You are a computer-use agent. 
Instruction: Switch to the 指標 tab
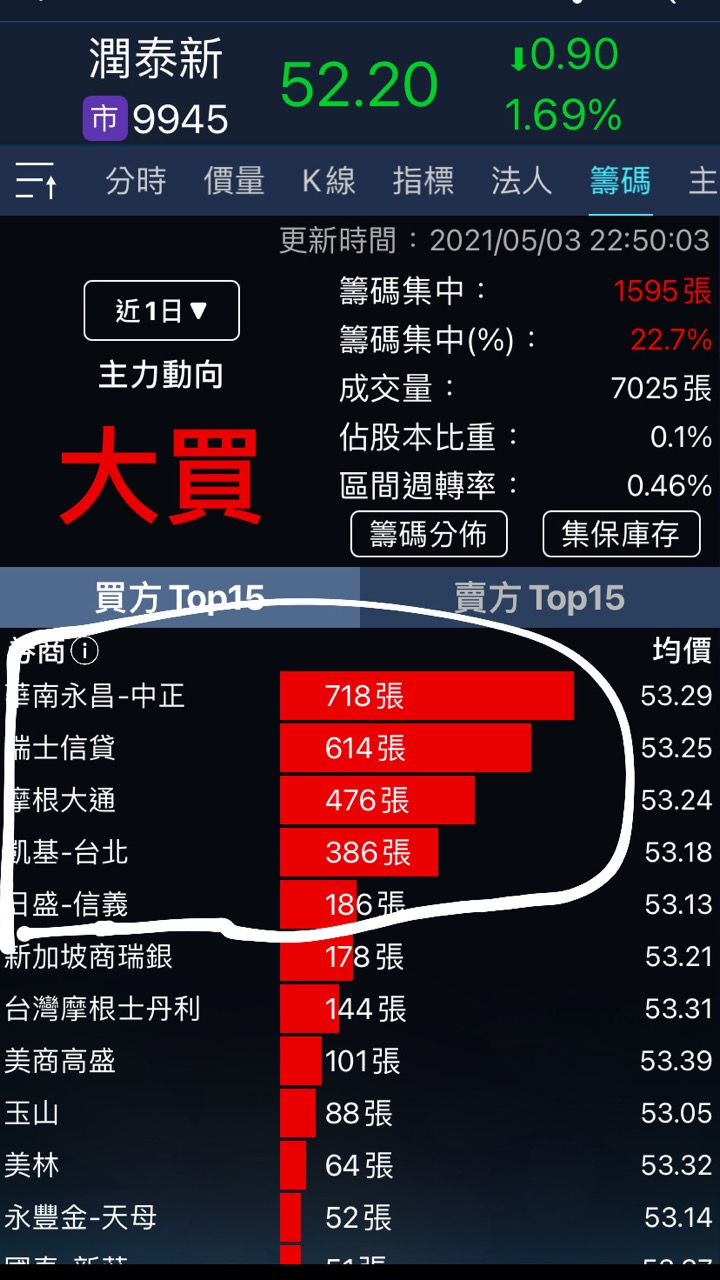(x=423, y=181)
